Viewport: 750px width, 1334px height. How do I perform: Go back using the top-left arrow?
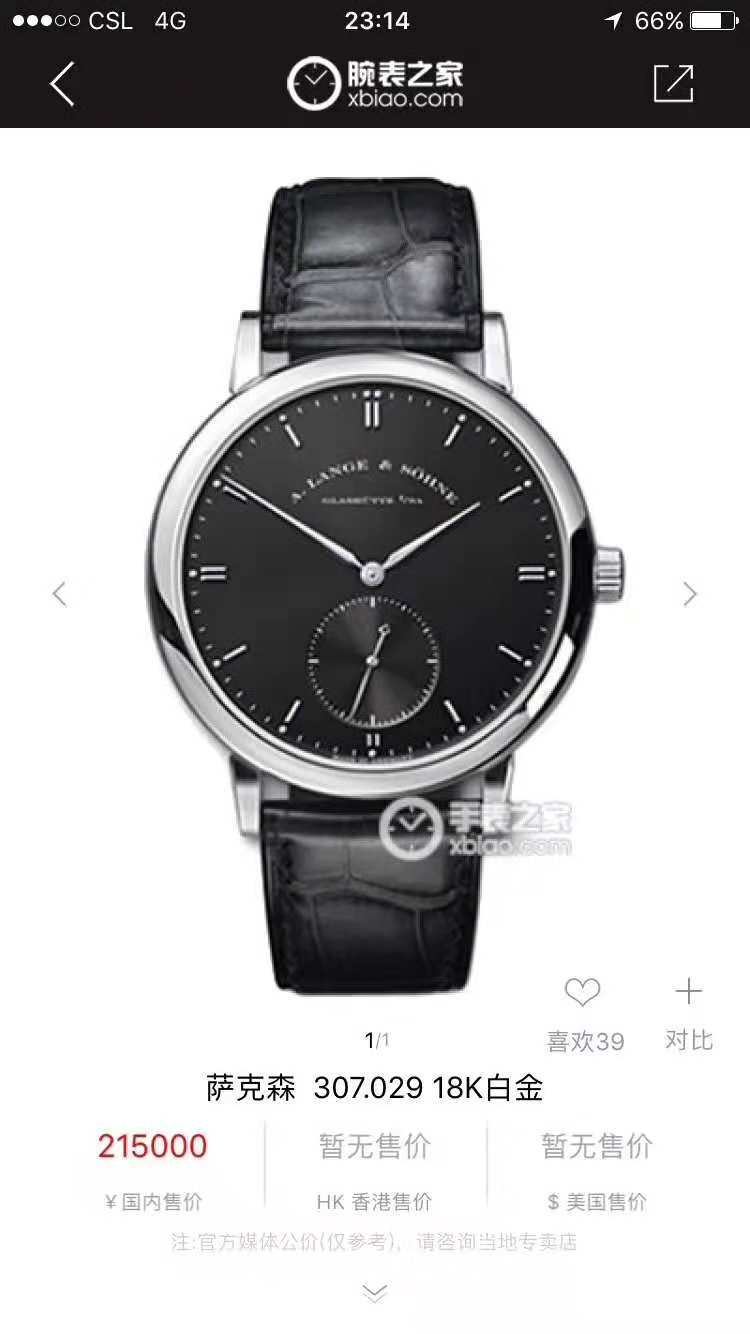tap(62, 84)
